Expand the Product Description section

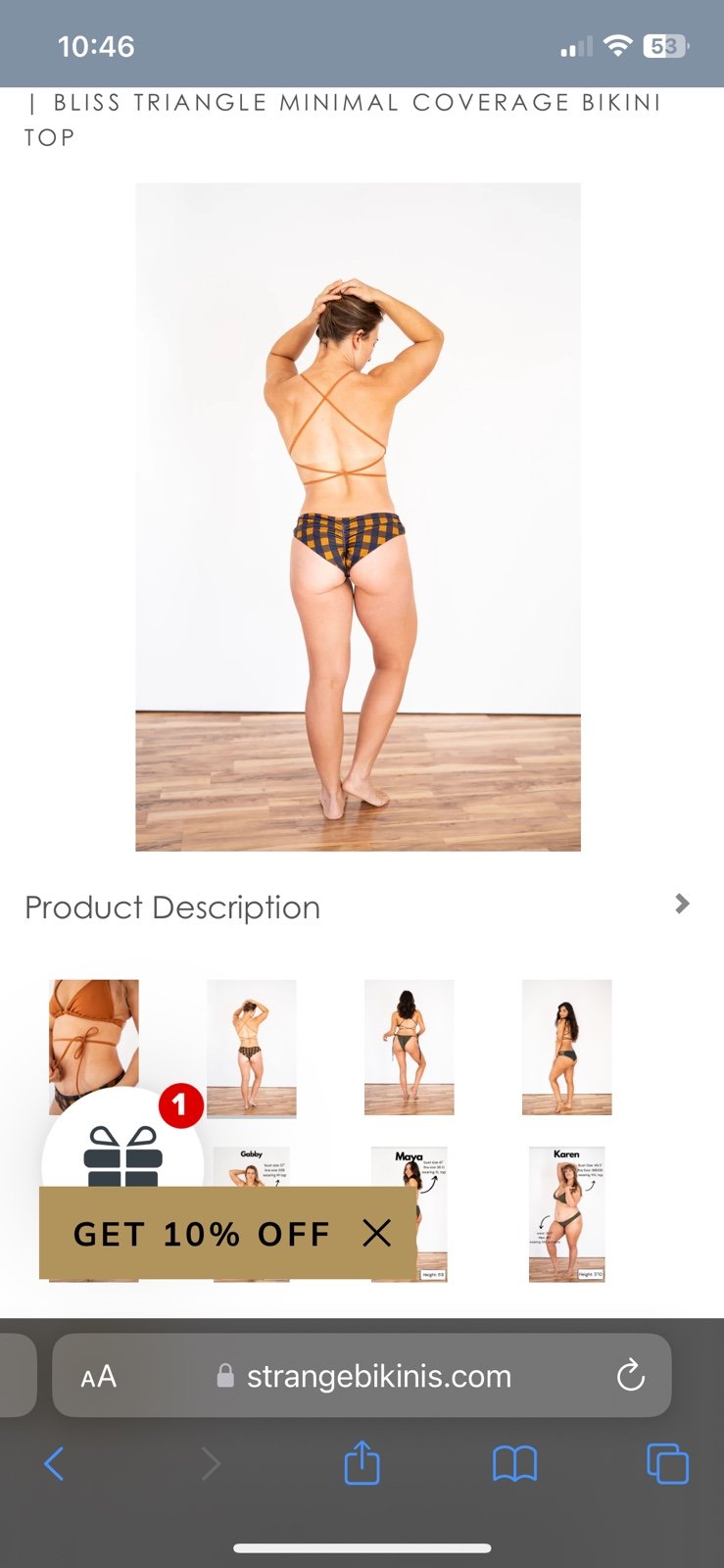tap(358, 906)
